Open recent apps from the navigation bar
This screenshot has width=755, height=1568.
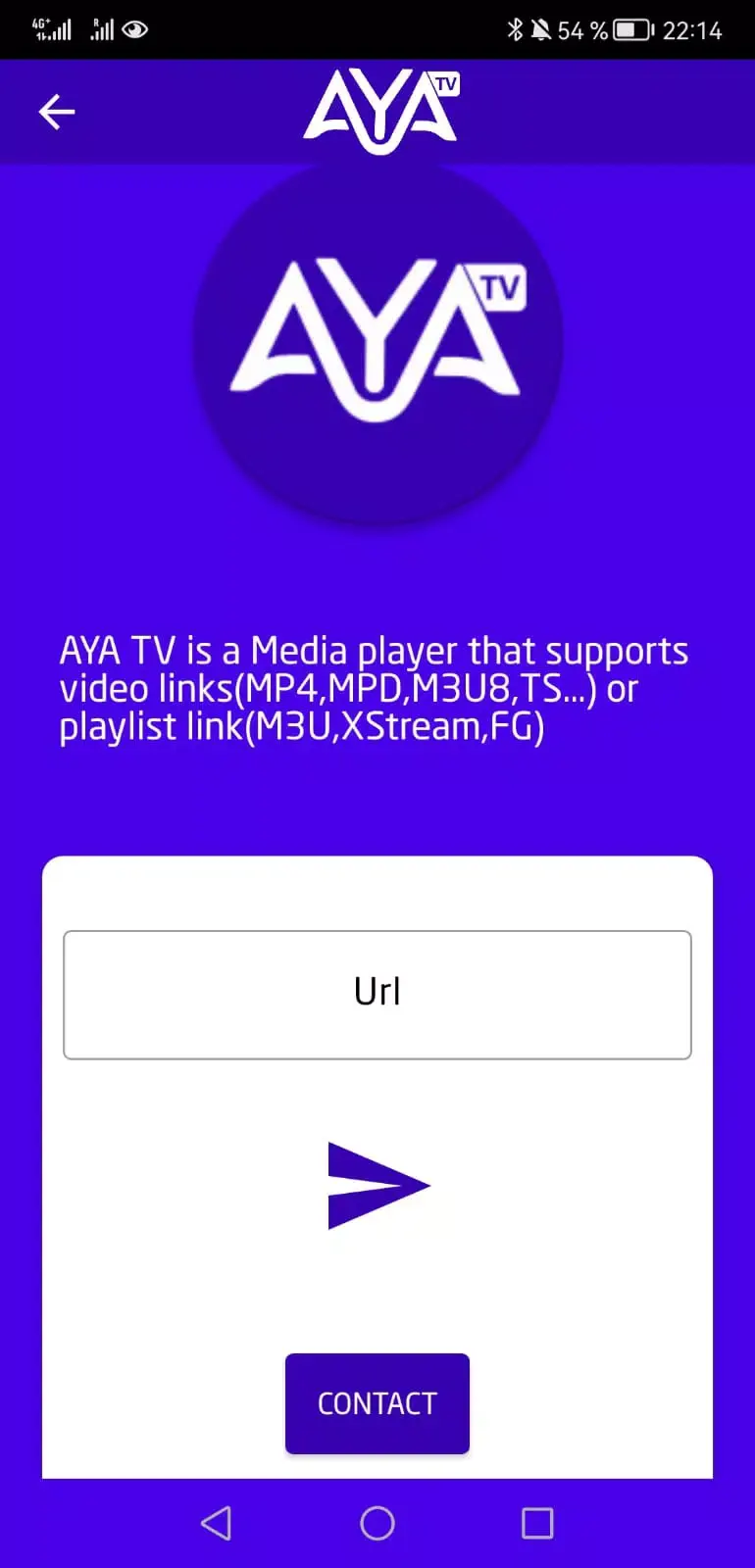click(x=537, y=1523)
